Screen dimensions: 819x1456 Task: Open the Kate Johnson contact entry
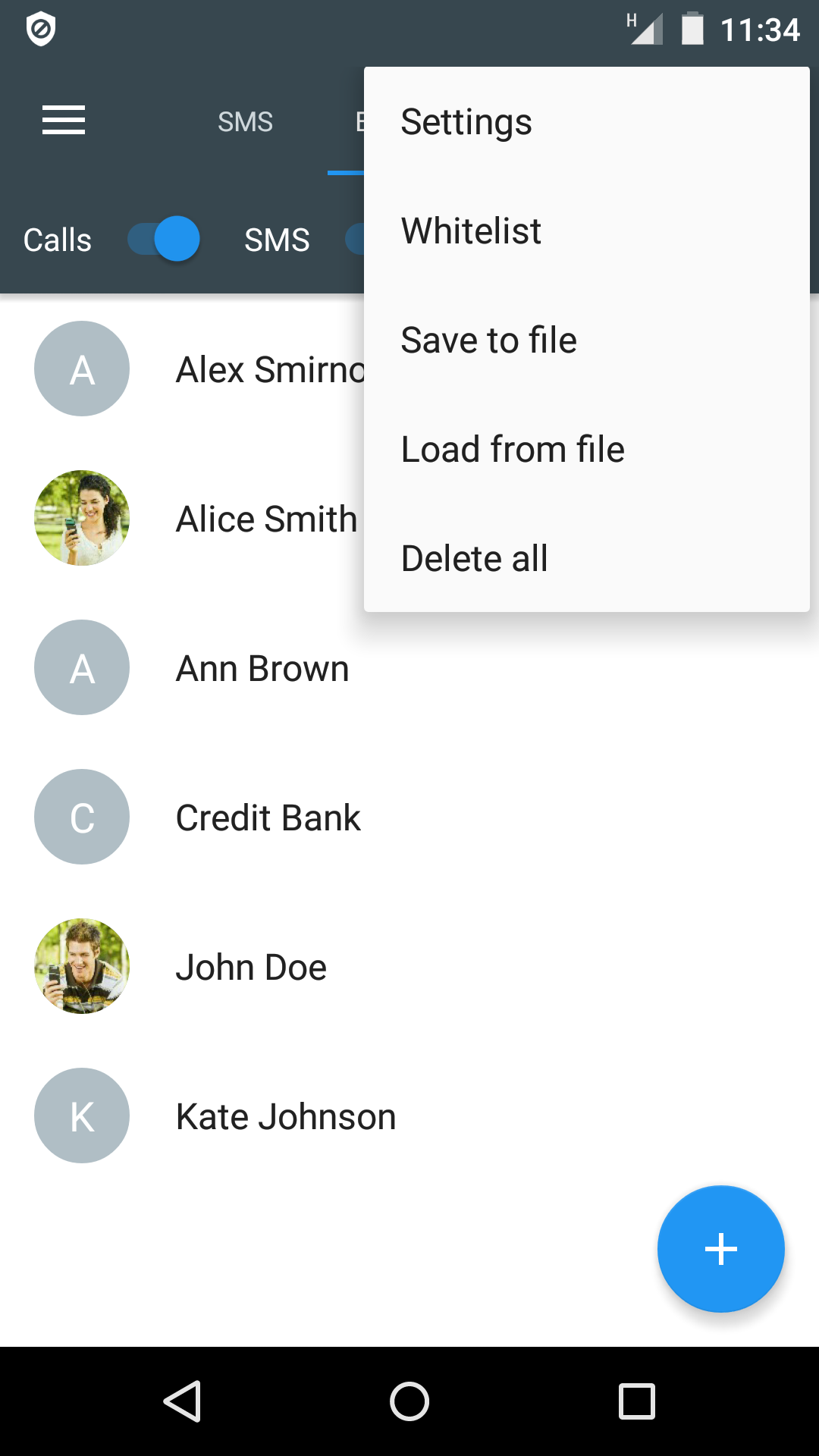click(x=286, y=1116)
